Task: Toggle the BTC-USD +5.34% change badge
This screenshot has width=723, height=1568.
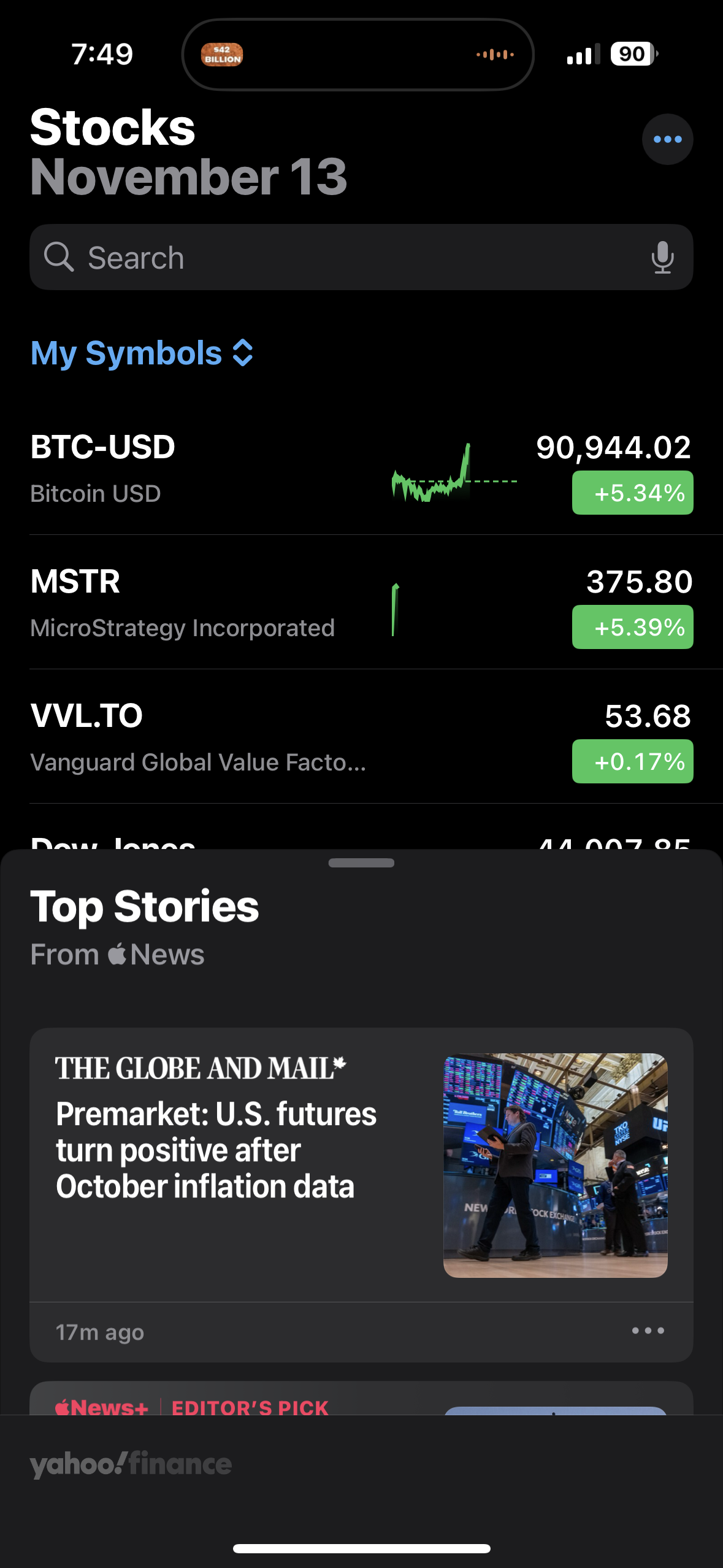Action: pos(632,493)
